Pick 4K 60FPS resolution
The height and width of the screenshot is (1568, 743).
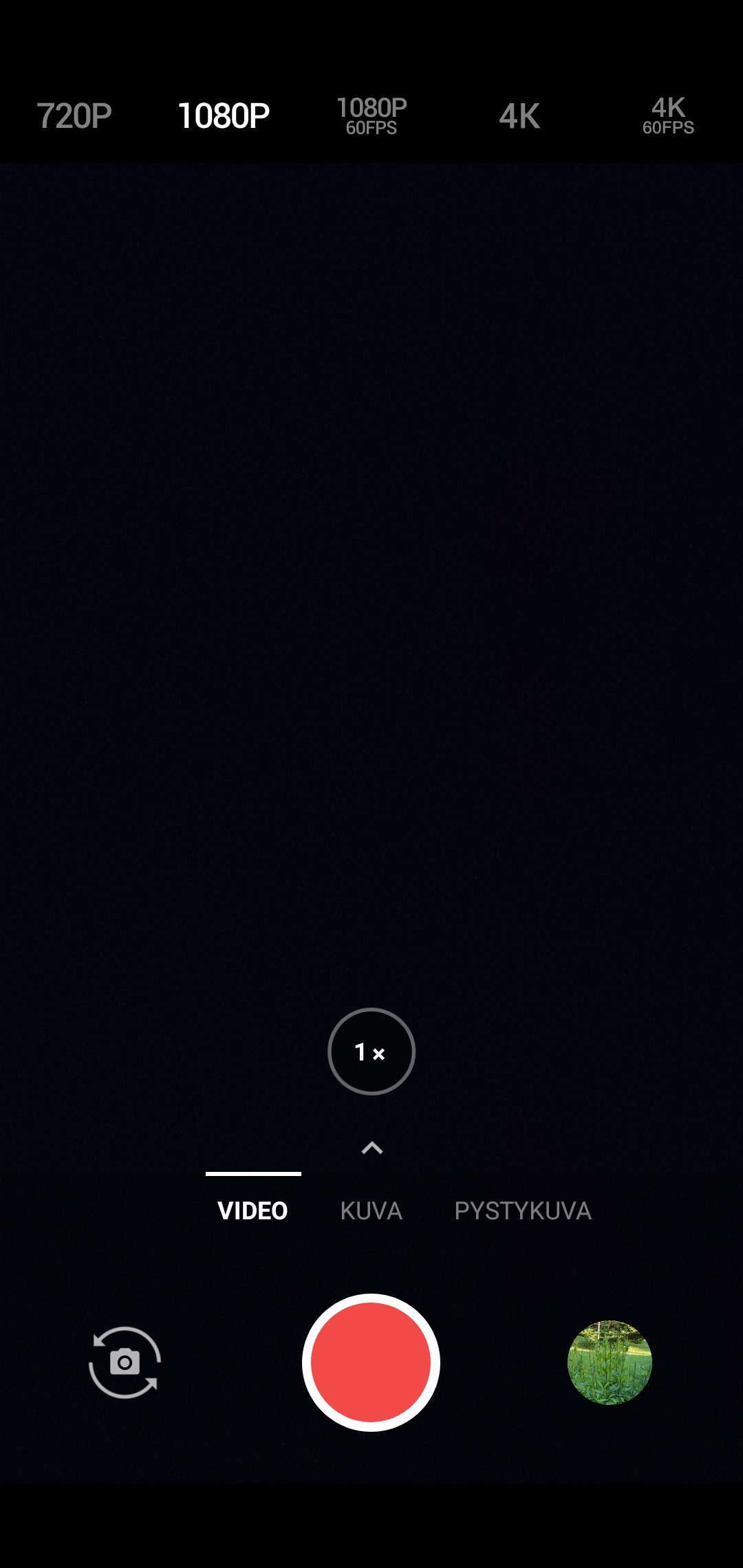(667, 116)
